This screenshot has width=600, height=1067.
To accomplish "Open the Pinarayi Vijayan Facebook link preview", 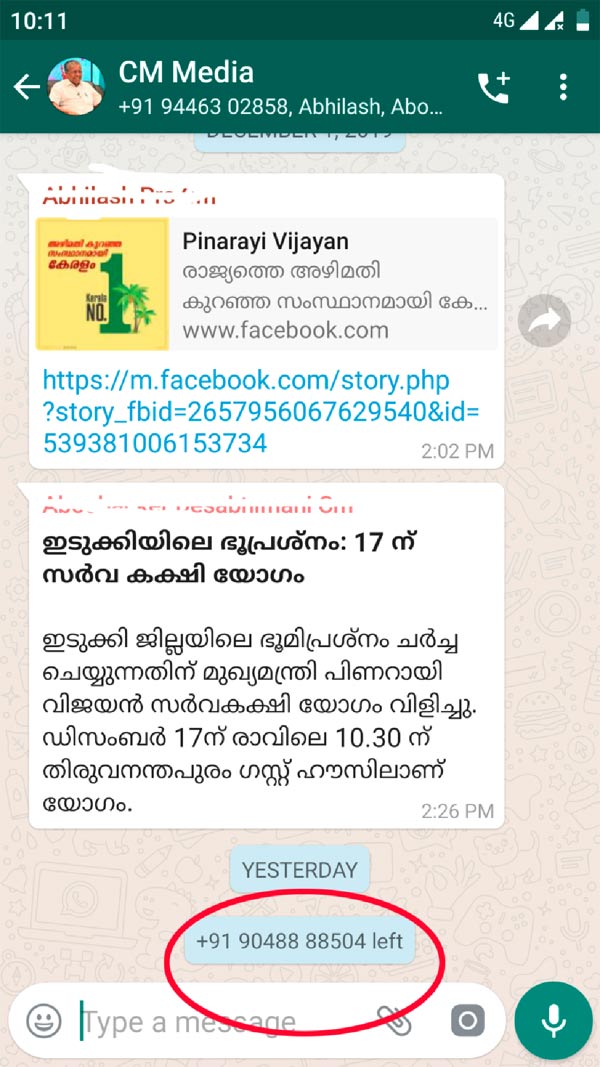I will click(x=266, y=285).
